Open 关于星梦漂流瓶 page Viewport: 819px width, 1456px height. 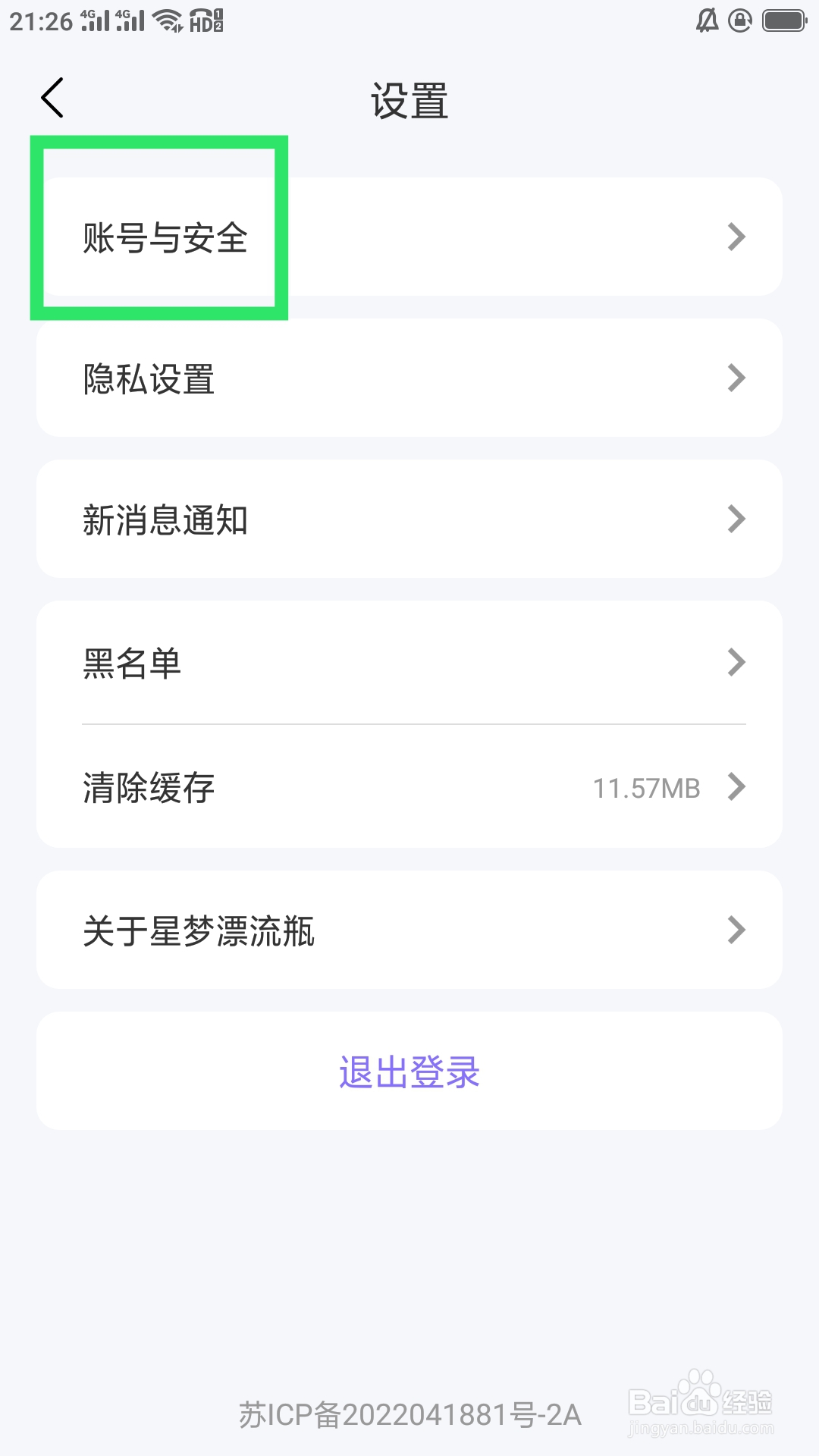tap(409, 930)
